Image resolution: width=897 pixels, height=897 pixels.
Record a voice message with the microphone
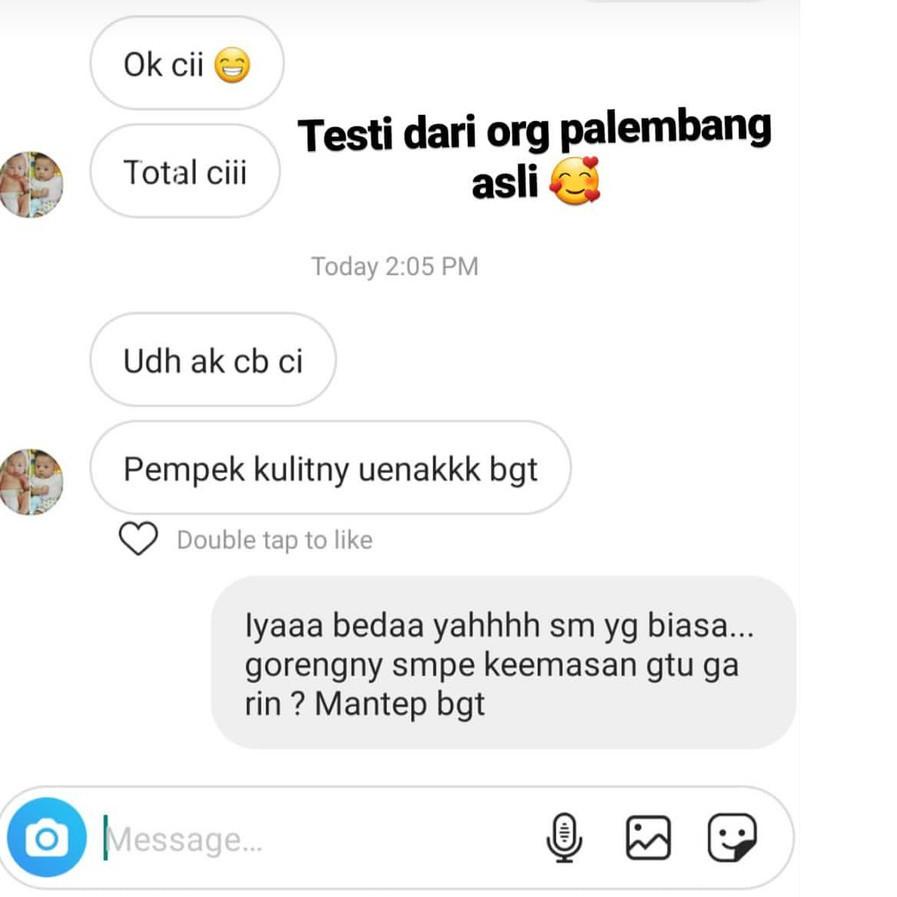pos(564,838)
